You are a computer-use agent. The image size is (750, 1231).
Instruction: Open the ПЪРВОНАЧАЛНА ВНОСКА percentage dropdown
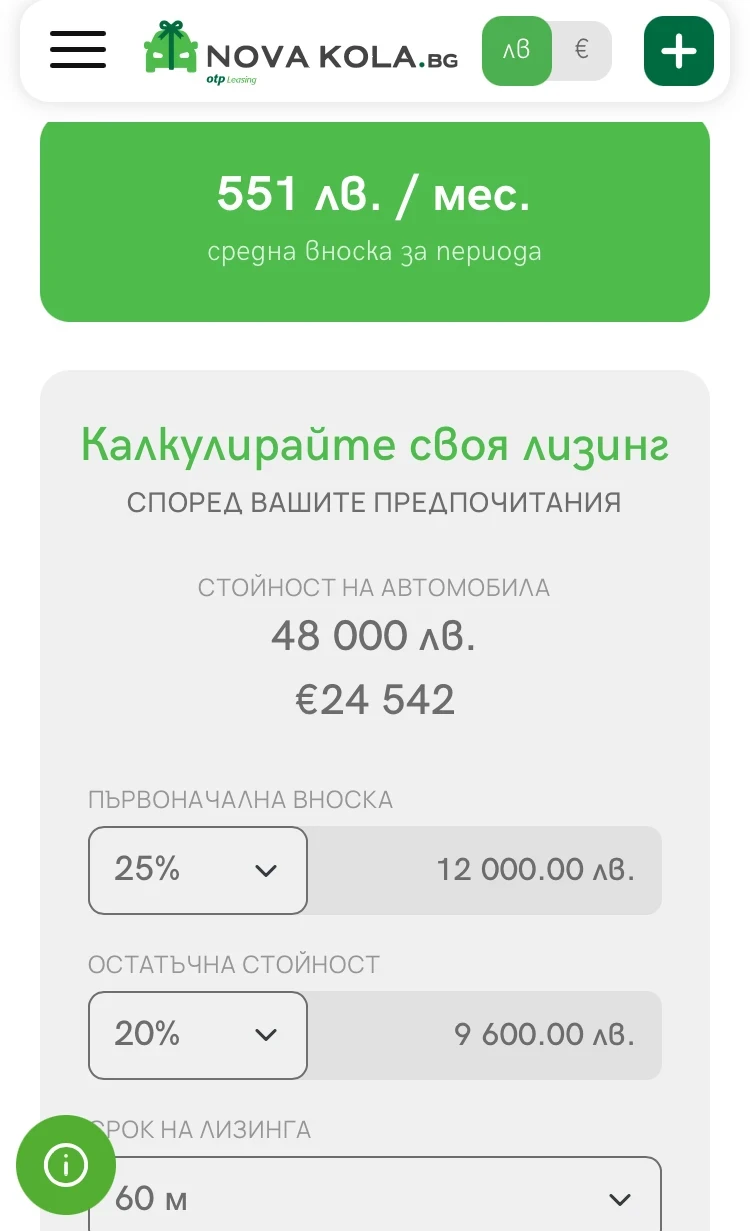[197, 870]
